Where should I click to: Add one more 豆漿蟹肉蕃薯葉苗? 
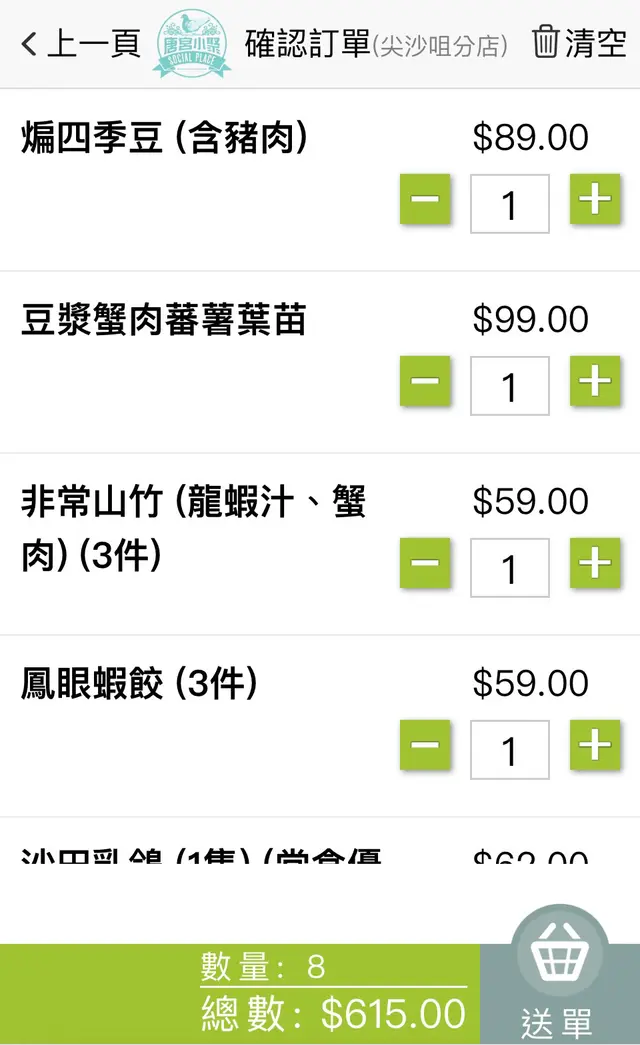(595, 381)
